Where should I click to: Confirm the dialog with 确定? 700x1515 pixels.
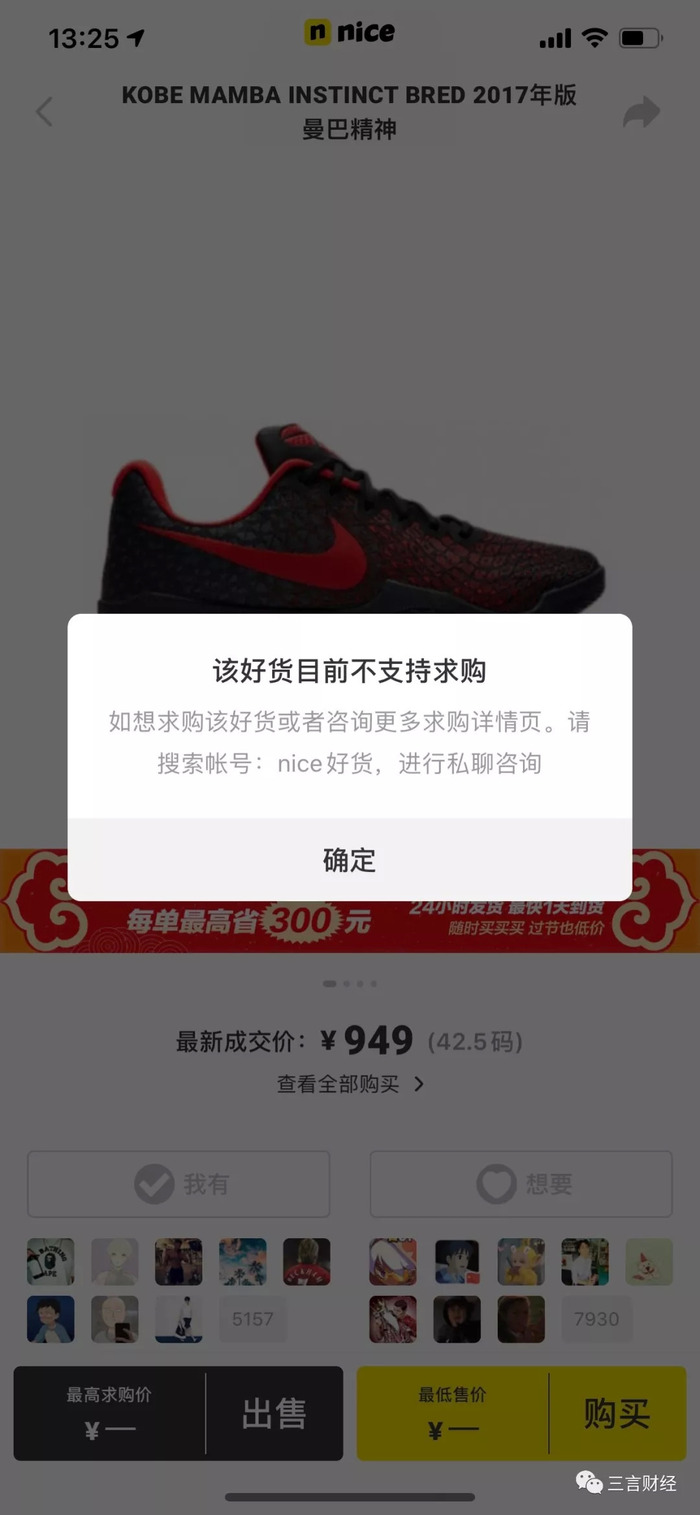point(349,860)
